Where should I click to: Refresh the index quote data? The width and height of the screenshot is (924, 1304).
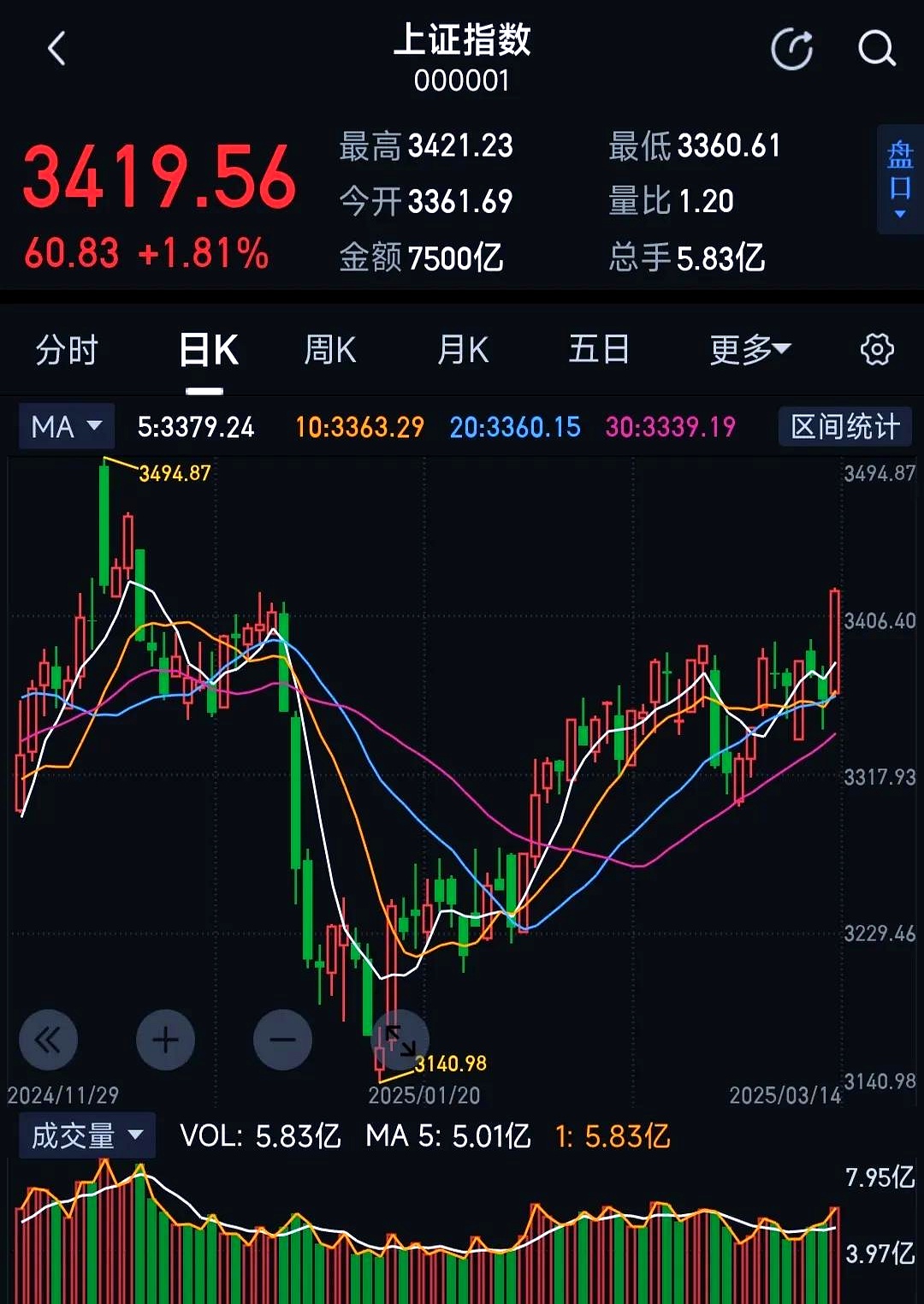point(791,49)
